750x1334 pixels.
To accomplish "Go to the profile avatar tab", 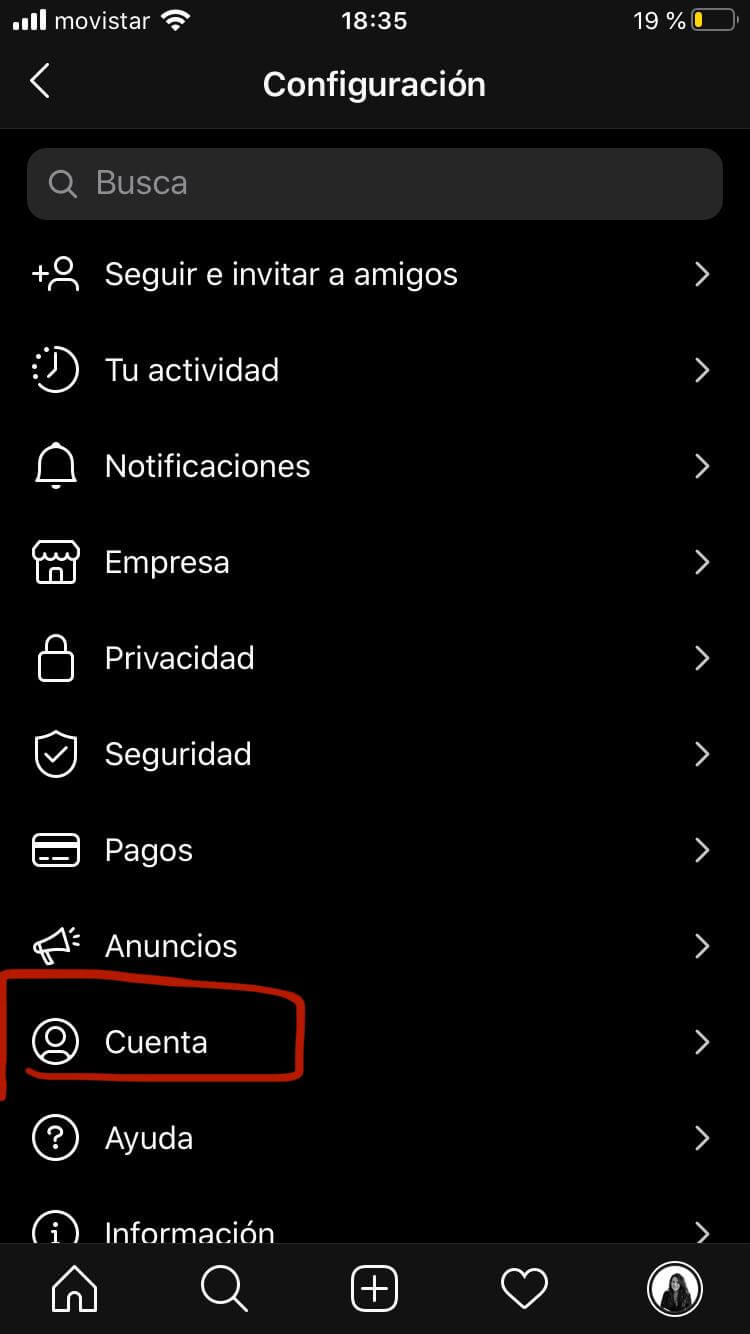I will pyautogui.click(x=675, y=1288).
